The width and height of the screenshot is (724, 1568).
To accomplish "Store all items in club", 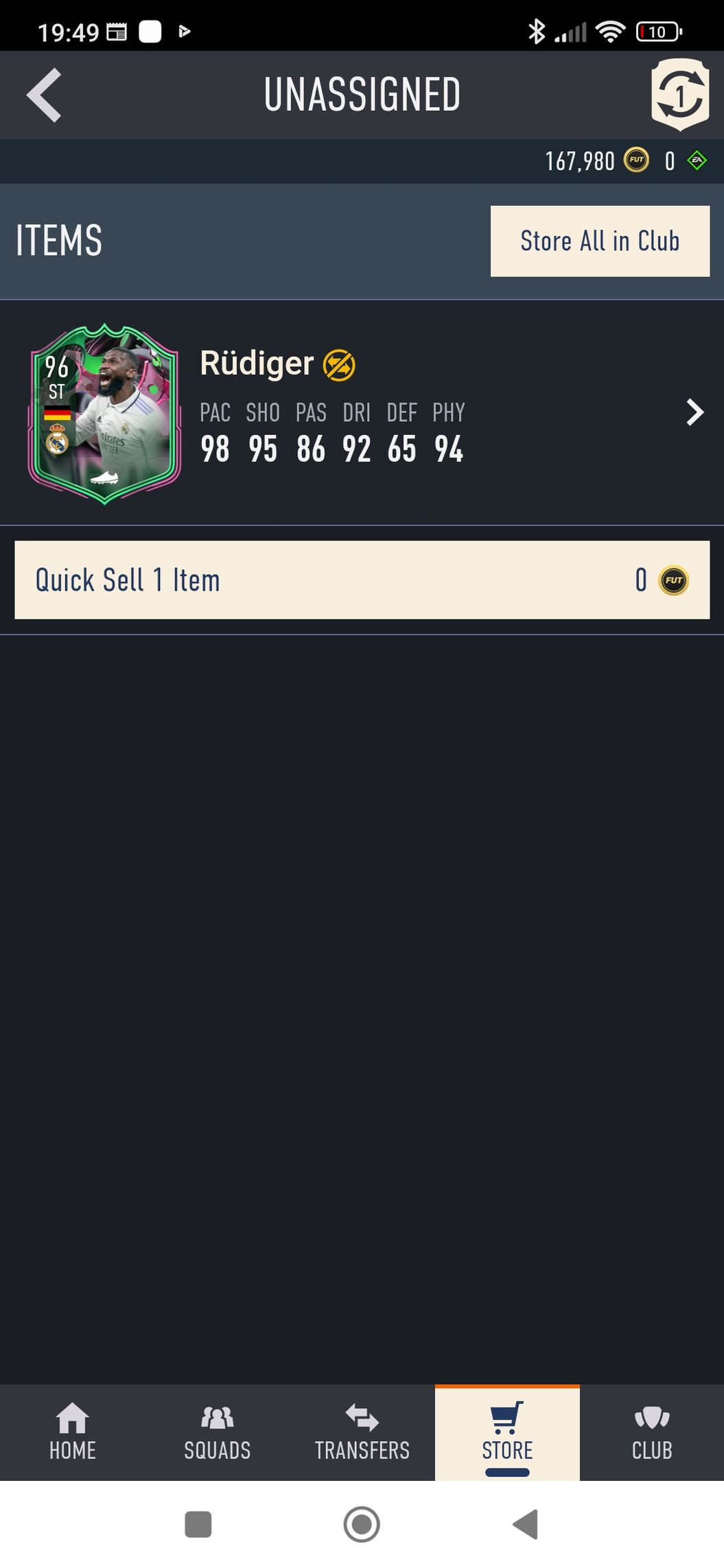I will coord(600,241).
